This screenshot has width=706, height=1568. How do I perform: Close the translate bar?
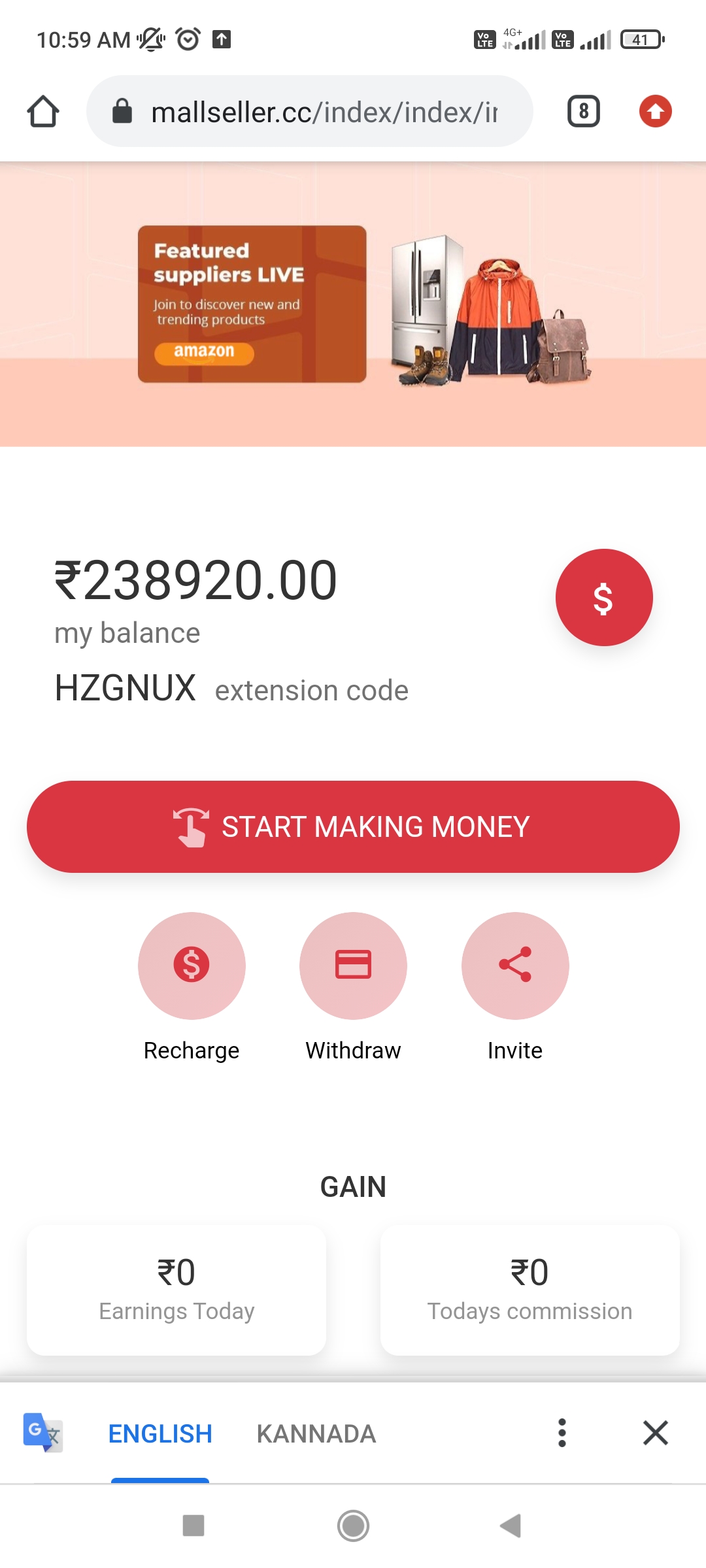tap(655, 1433)
